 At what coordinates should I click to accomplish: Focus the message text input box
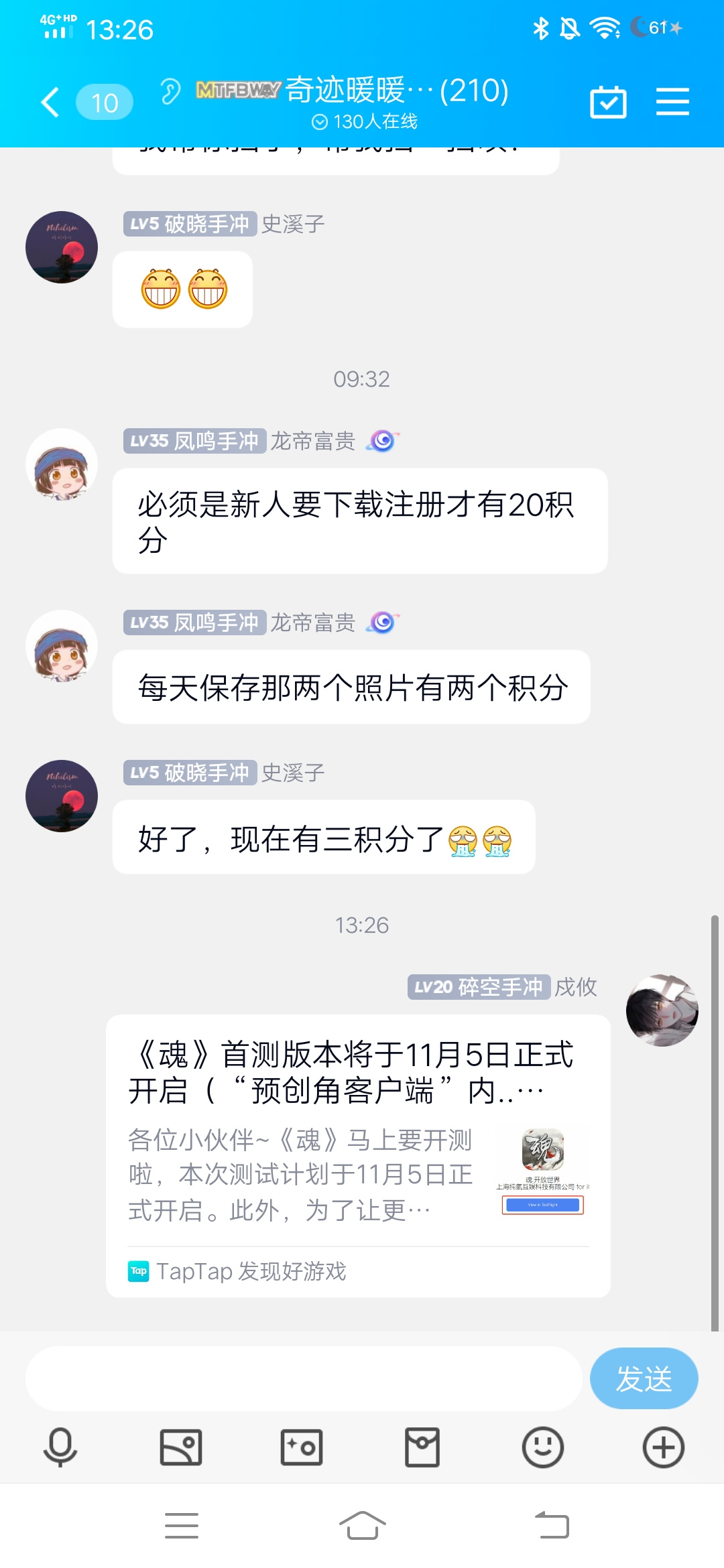click(303, 1378)
